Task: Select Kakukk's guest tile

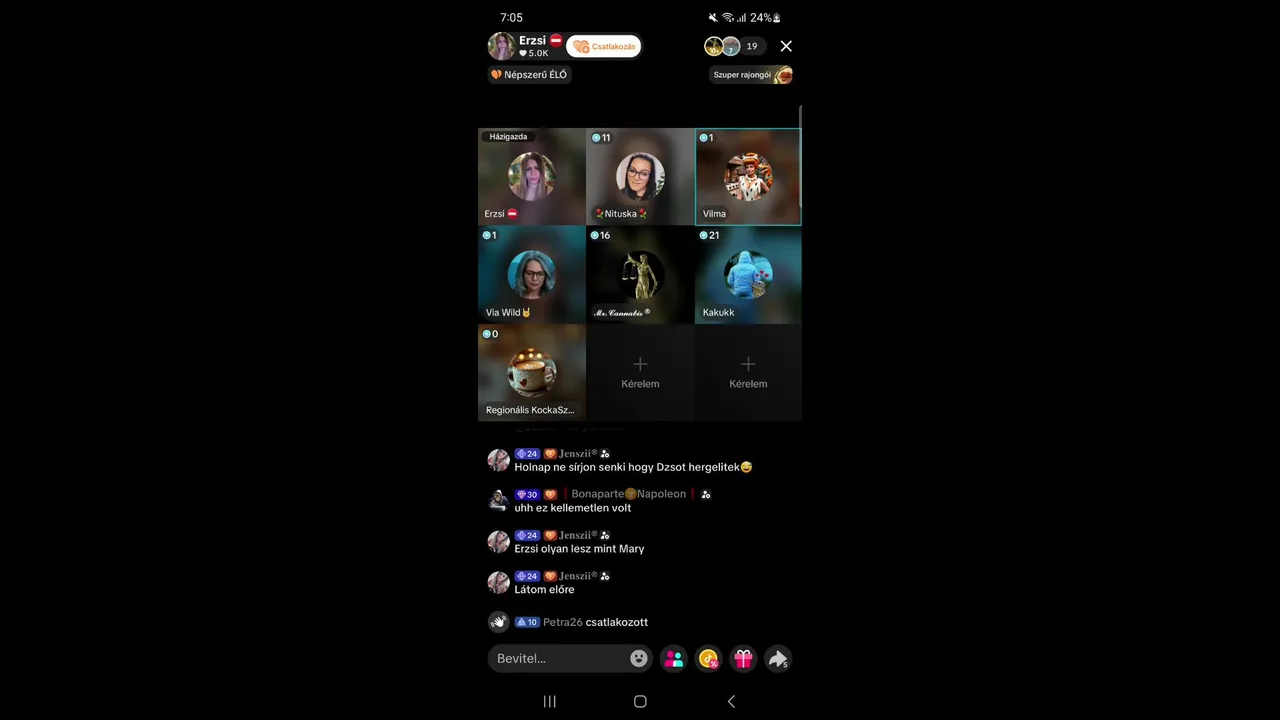Action: pos(748,275)
